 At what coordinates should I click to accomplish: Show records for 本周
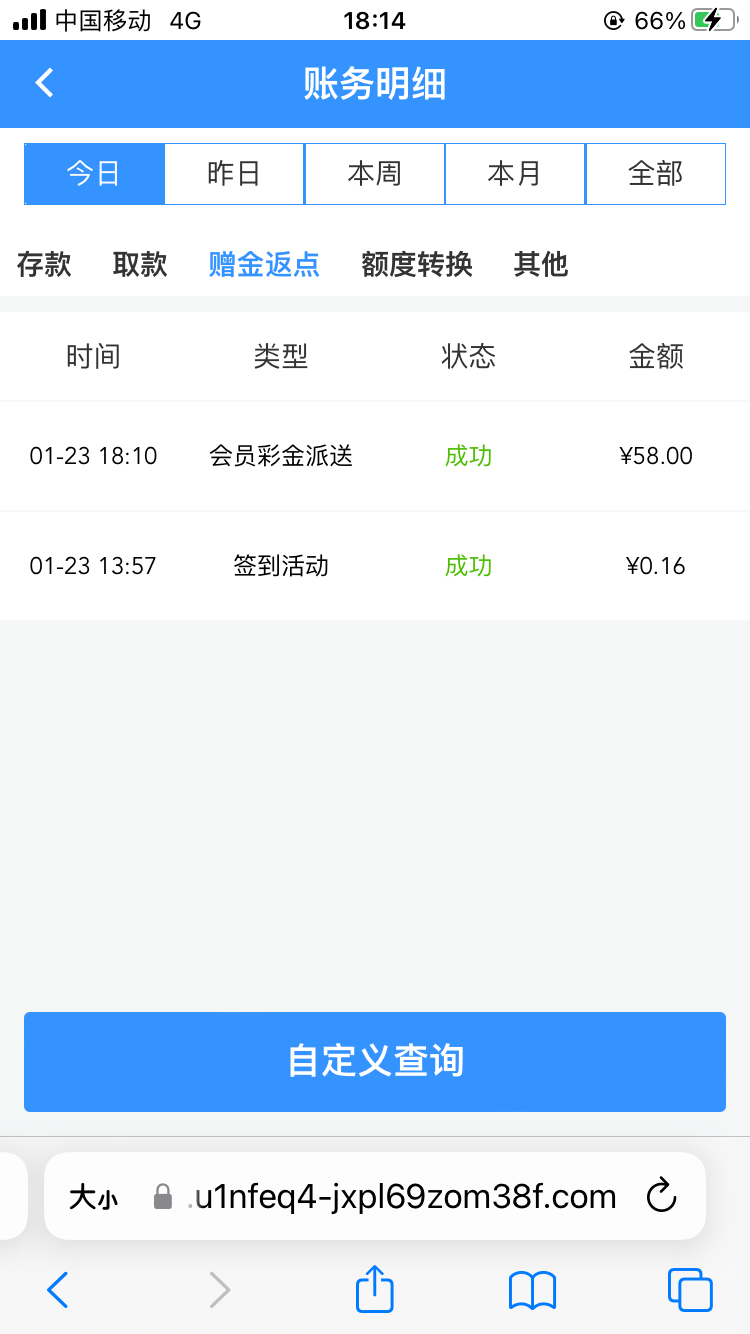tap(374, 174)
